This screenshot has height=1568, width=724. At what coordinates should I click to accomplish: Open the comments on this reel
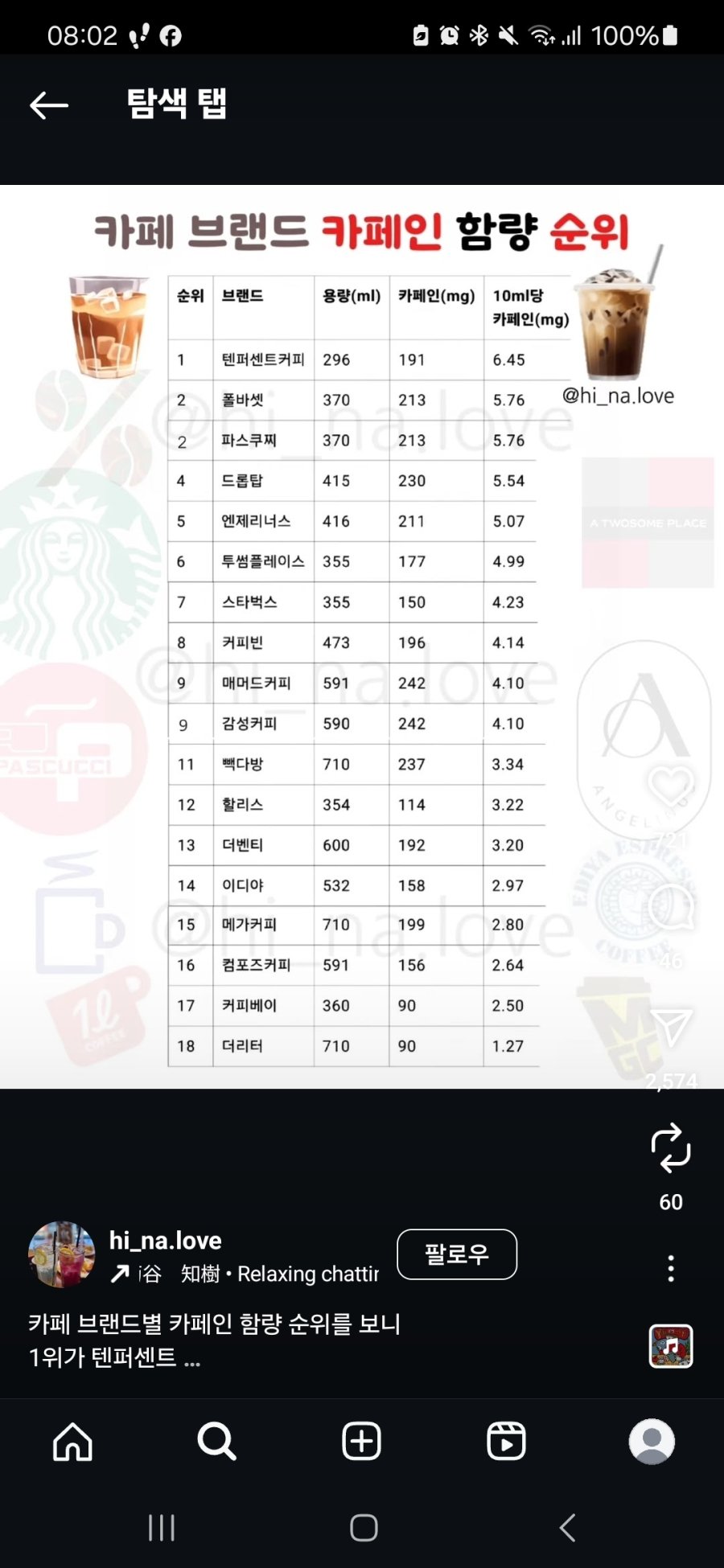[671, 908]
